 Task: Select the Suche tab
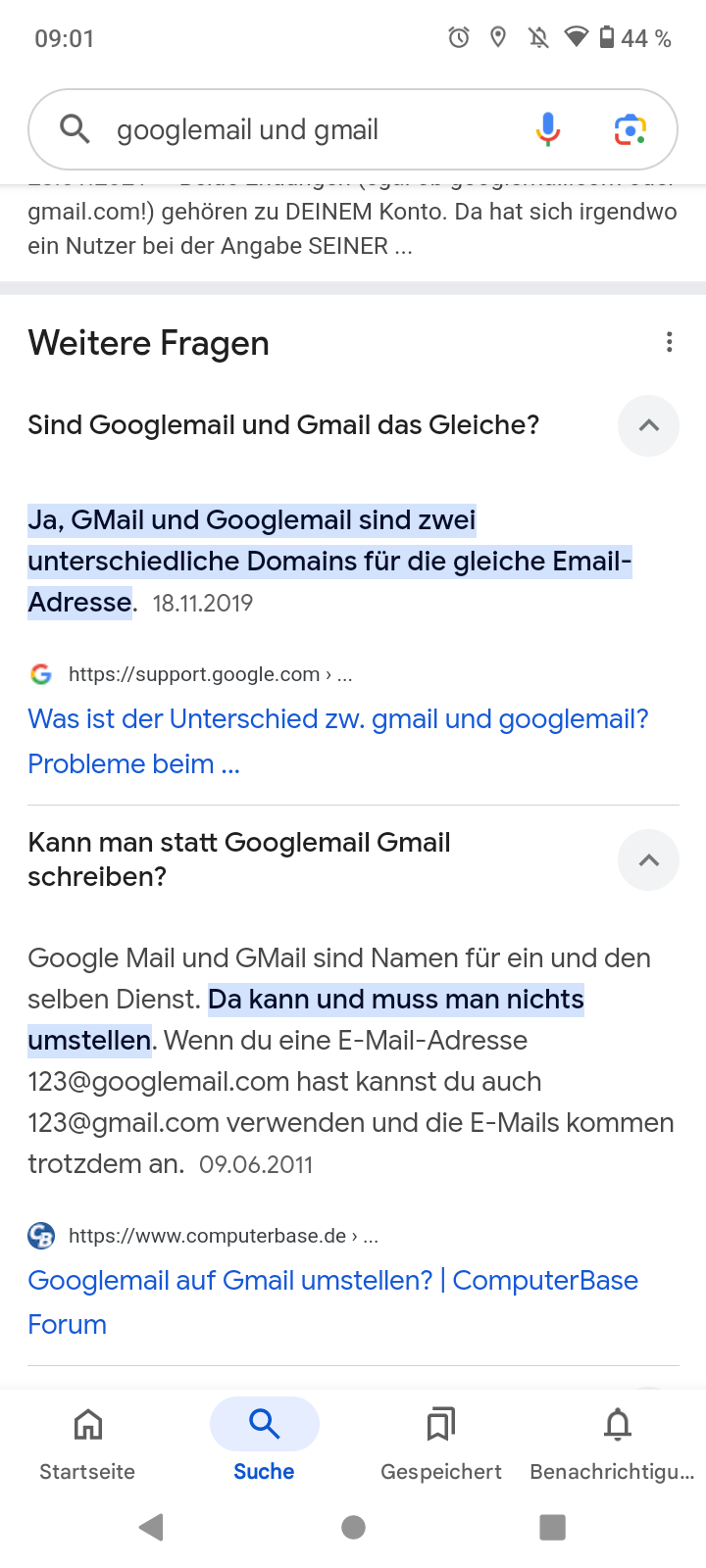coord(264,1441)
